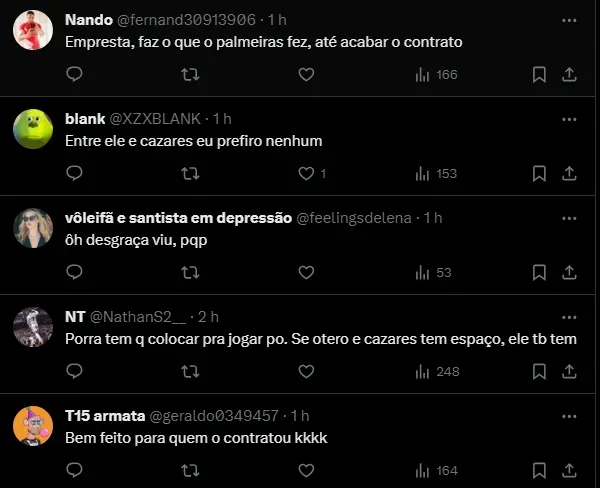Open blank's profile avatar
This screenshot has width=600, height=488.
tap(33, 129)
